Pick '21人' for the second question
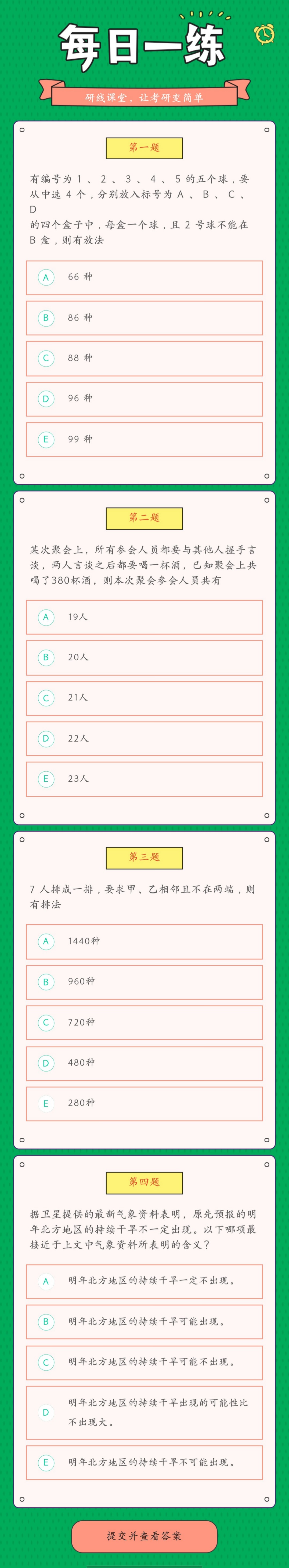The image size is (289, 1568). coord(144,698)
